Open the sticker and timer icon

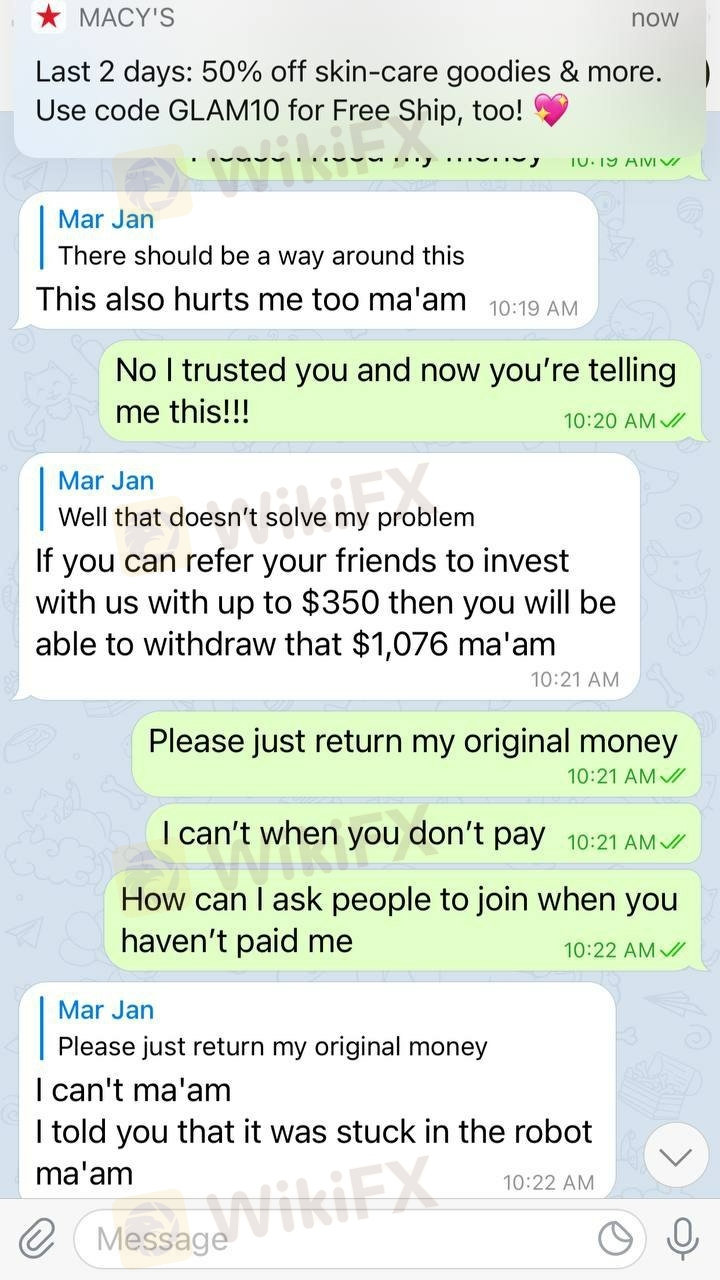[x=615, y=1240]
